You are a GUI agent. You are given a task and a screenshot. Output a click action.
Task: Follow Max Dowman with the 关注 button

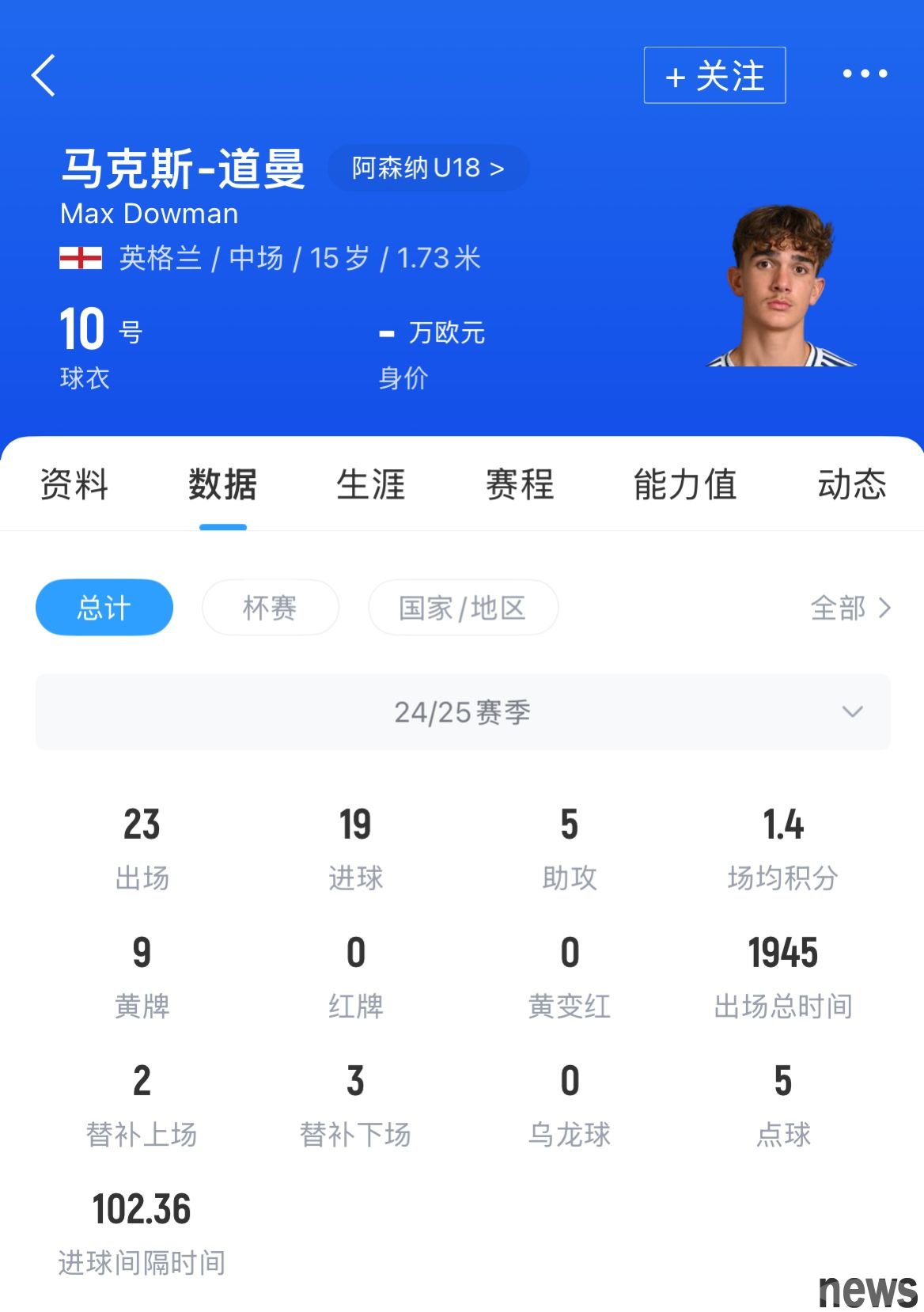pyautogui.click(x=714, y=75)
